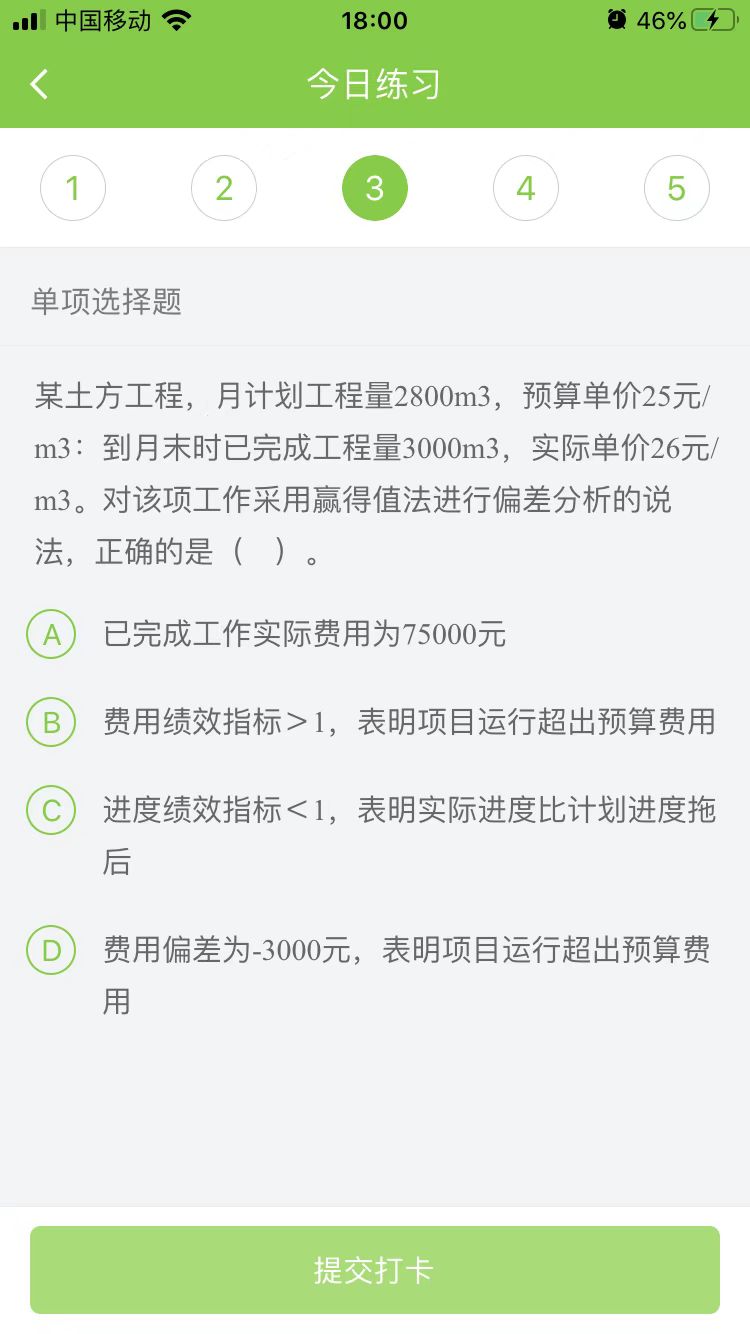Select option D 费用偏差为-3000元
750x1334 pixels.
(x=51, y=950)
